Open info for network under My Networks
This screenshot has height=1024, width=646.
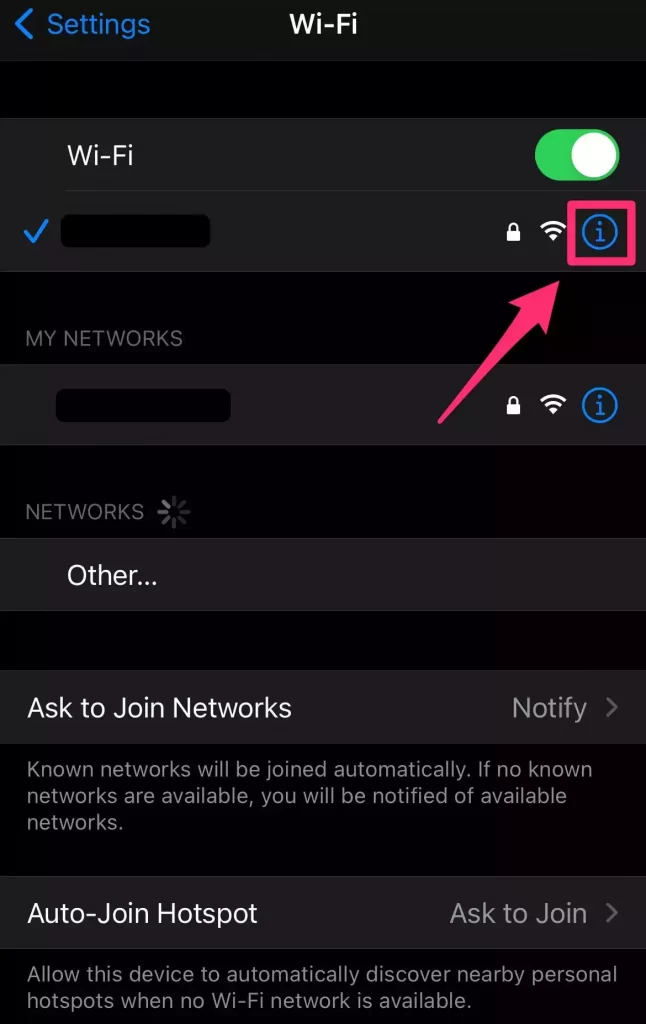(600, 405)
